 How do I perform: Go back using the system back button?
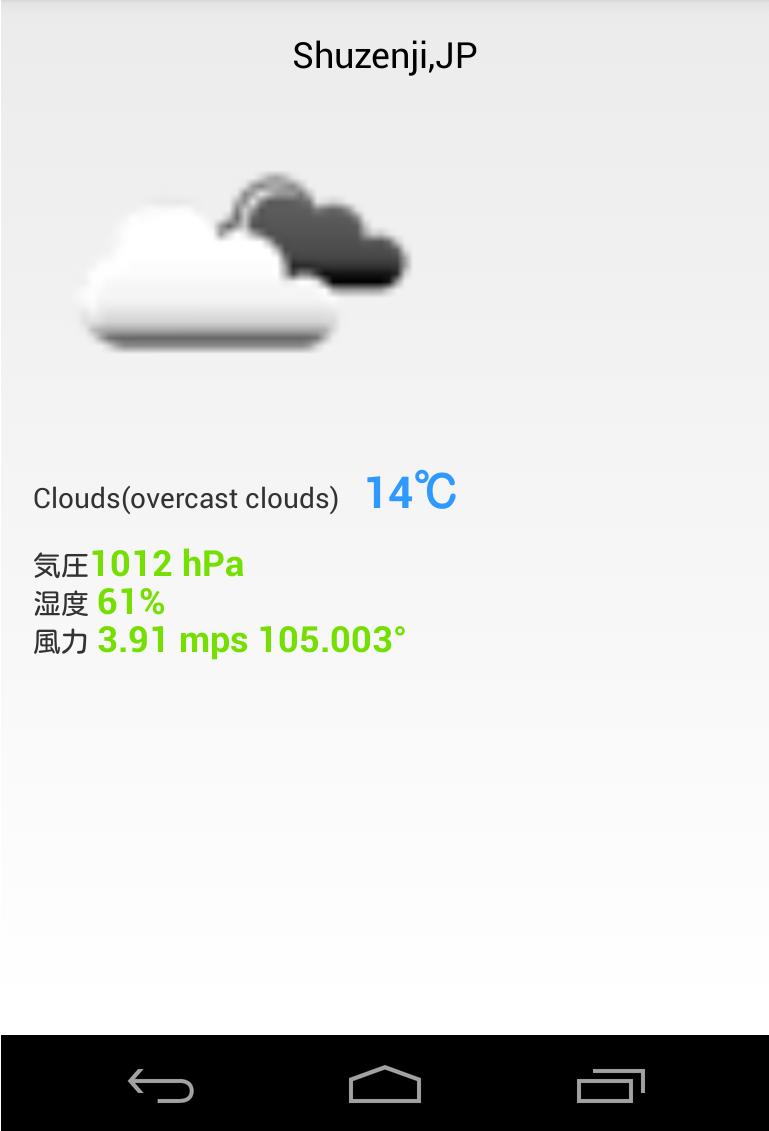coord(160,1085)
